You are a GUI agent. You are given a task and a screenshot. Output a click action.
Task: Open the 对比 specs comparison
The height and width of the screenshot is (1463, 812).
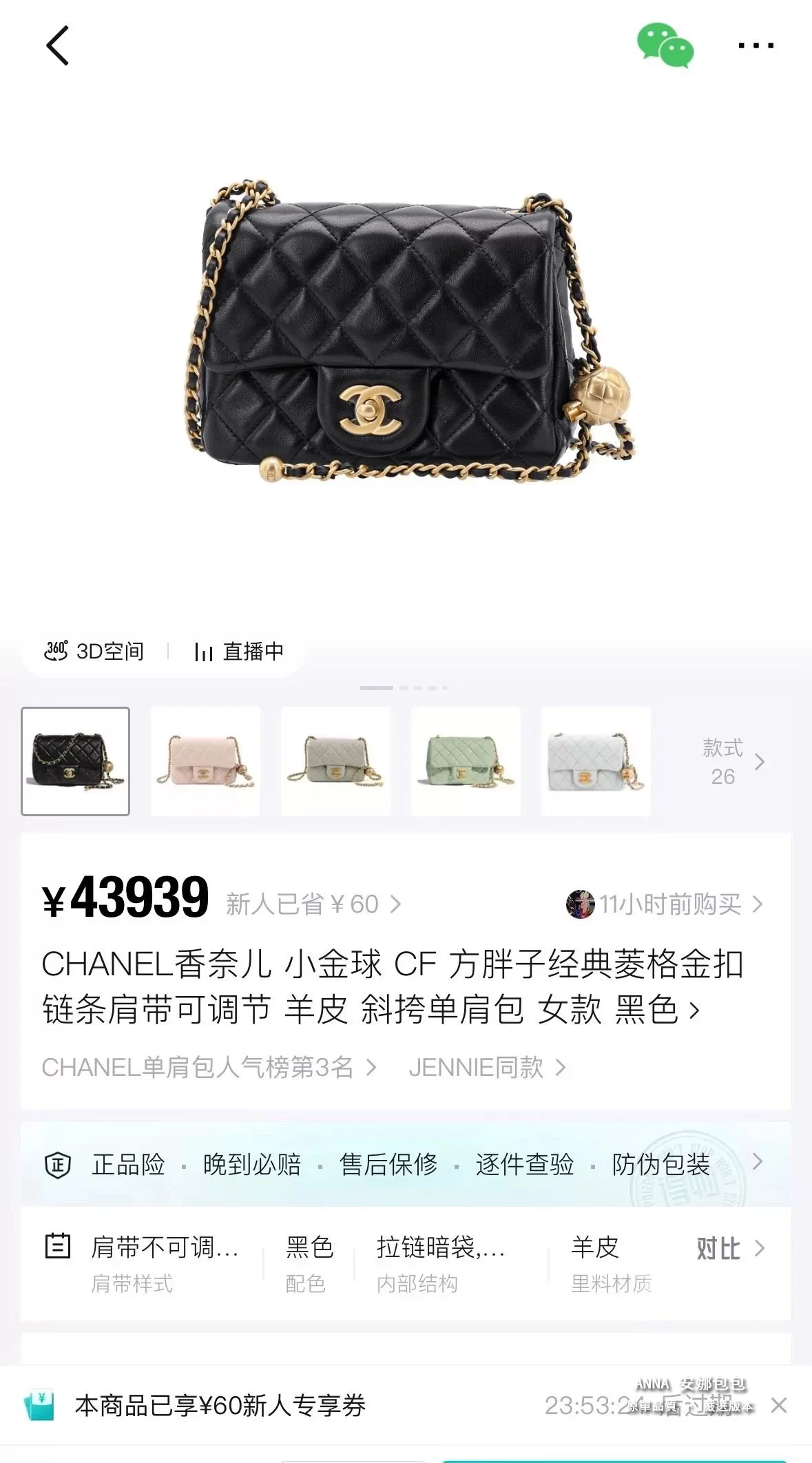pos(730,1247)
